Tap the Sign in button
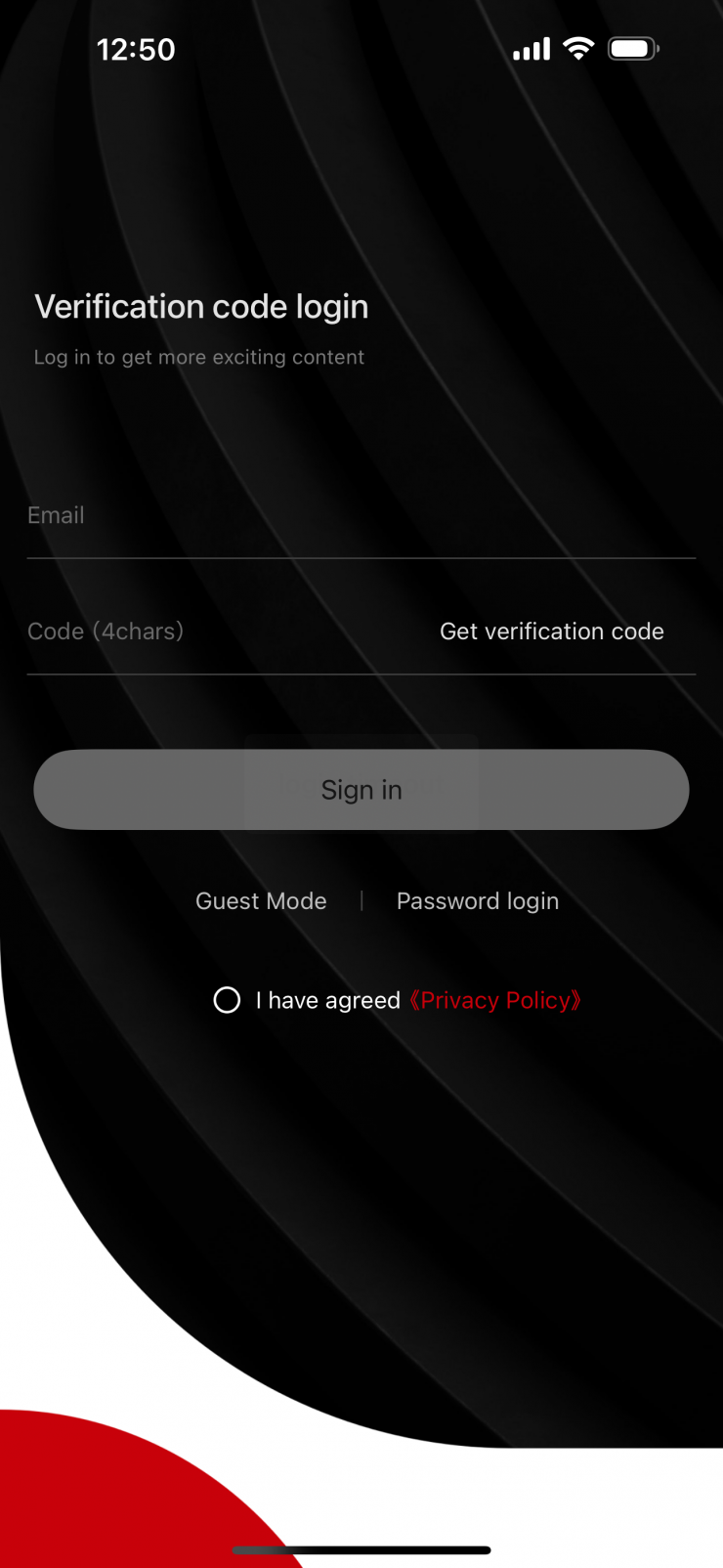 pyautogui.click(x=361, y=790)
